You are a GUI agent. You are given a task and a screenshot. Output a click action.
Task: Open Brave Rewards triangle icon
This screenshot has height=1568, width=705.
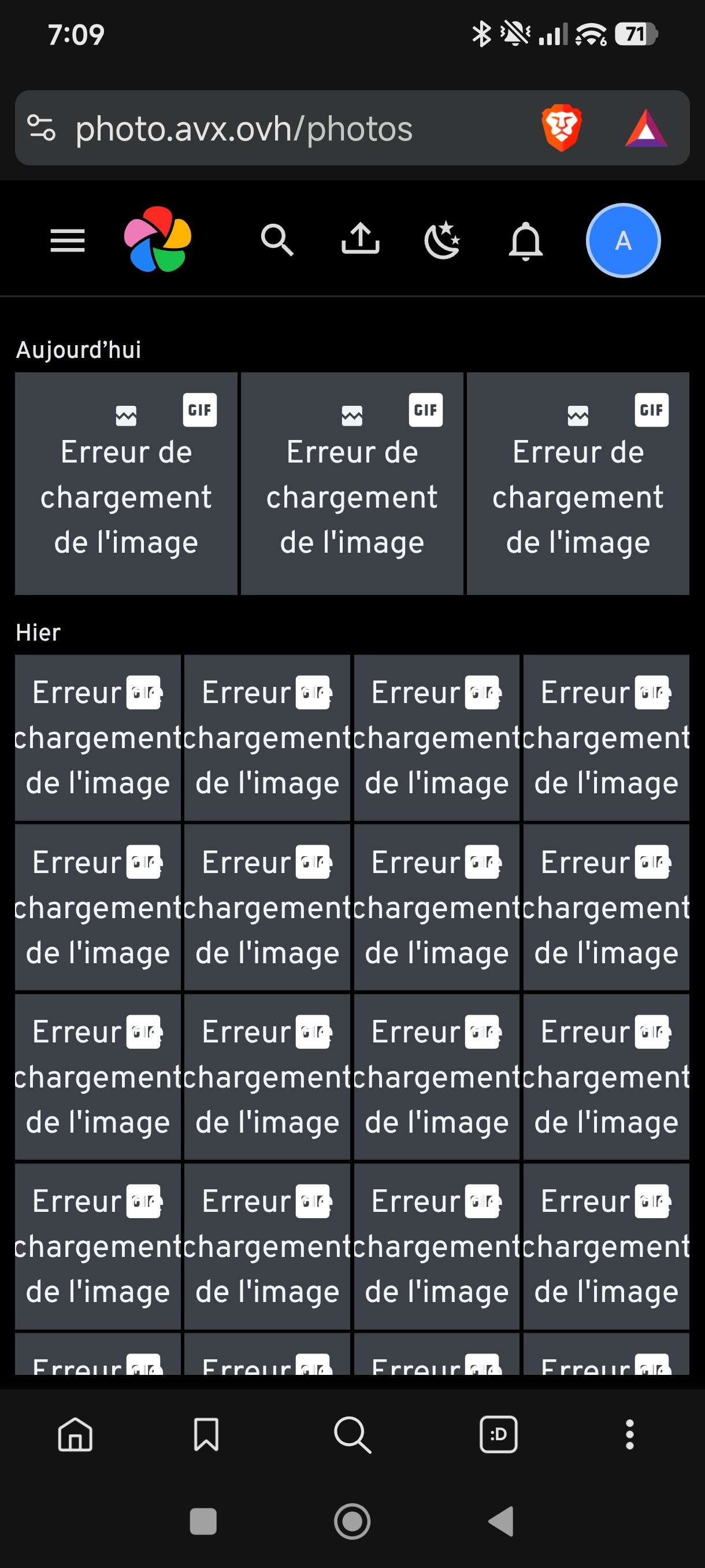(645, 128)
